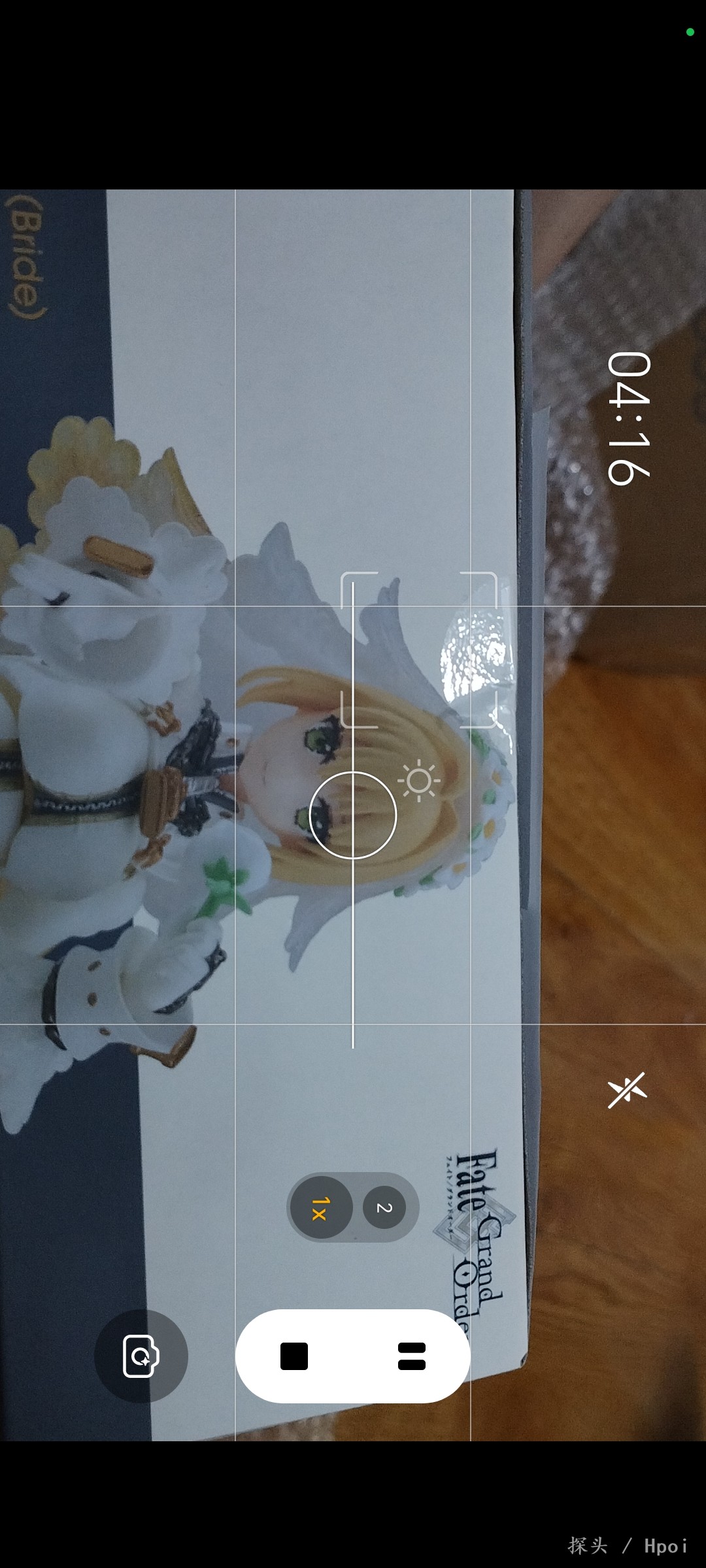Toggle the flash off icon
The height and width of the screenshot is (1568, 706).
(x=627, y=1090)
